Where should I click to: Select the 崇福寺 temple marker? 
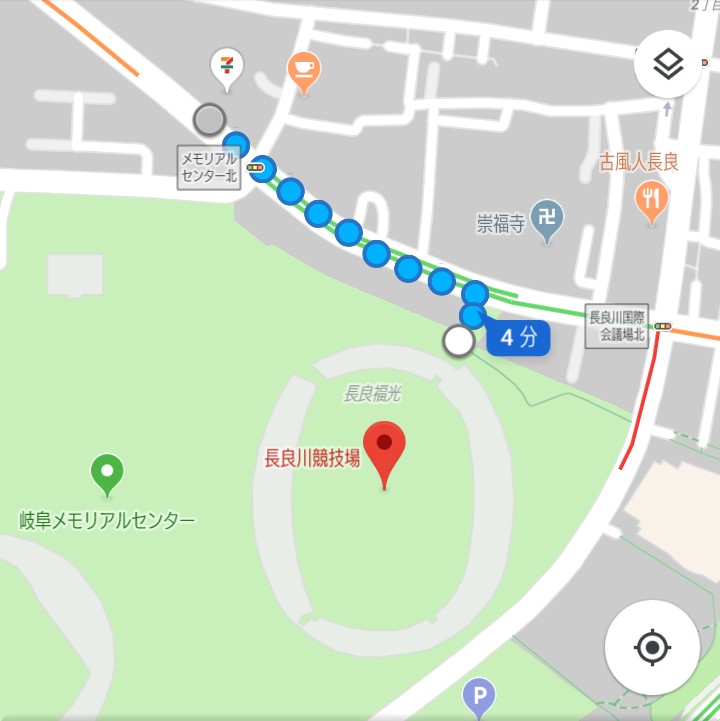pyautogui.click(x=547, y=219)
